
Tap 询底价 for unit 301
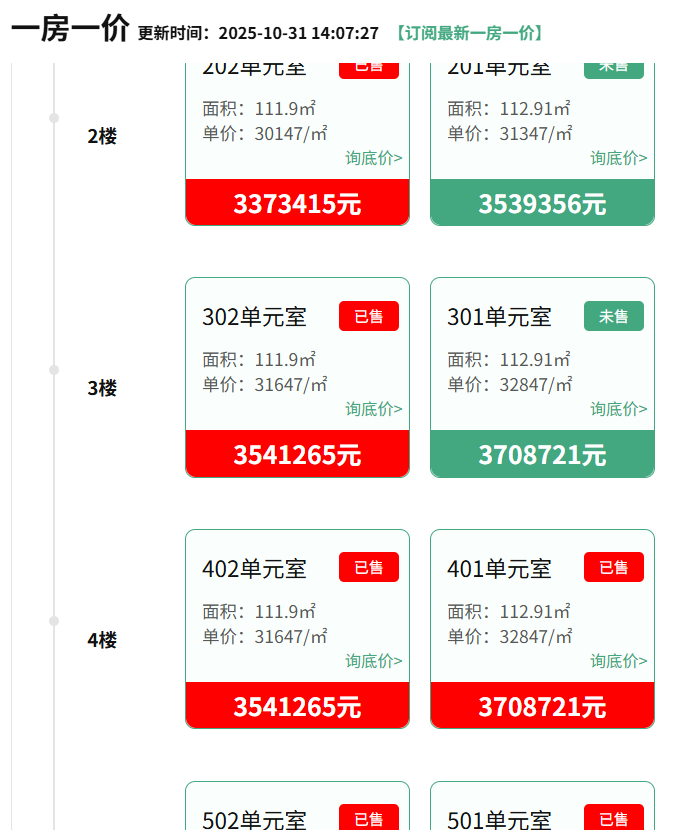point(618,409)
